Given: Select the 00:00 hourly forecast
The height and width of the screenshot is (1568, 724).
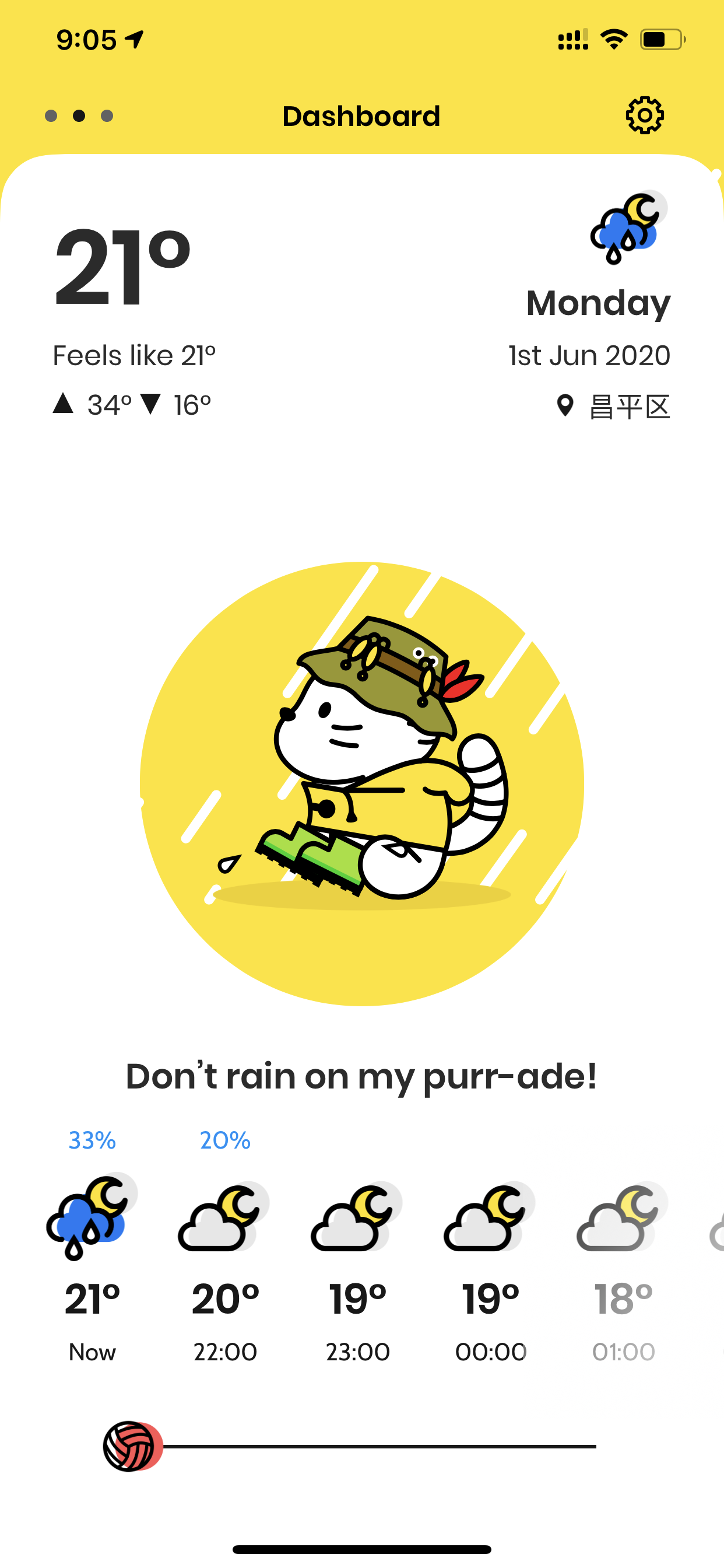Looking at the screenshot, I should 491,1247.
